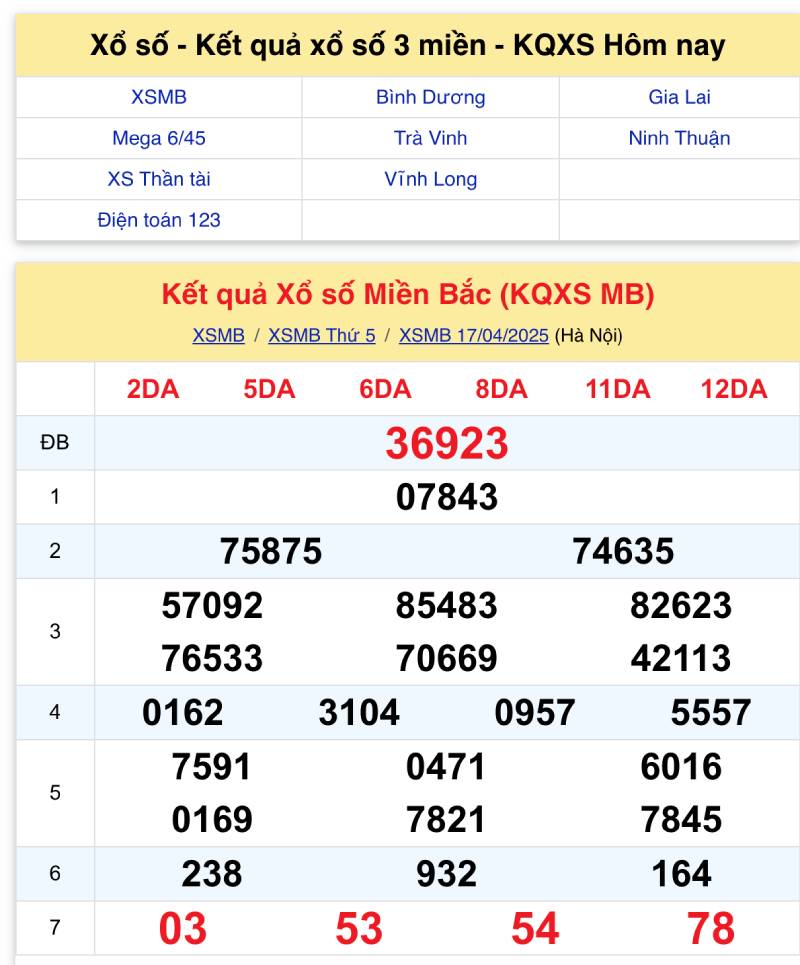Screen dimensions: 800x965
Task: Open the underlined XSMB breadcrumb link
Action: pyautogui.click(x=218, y=336)
